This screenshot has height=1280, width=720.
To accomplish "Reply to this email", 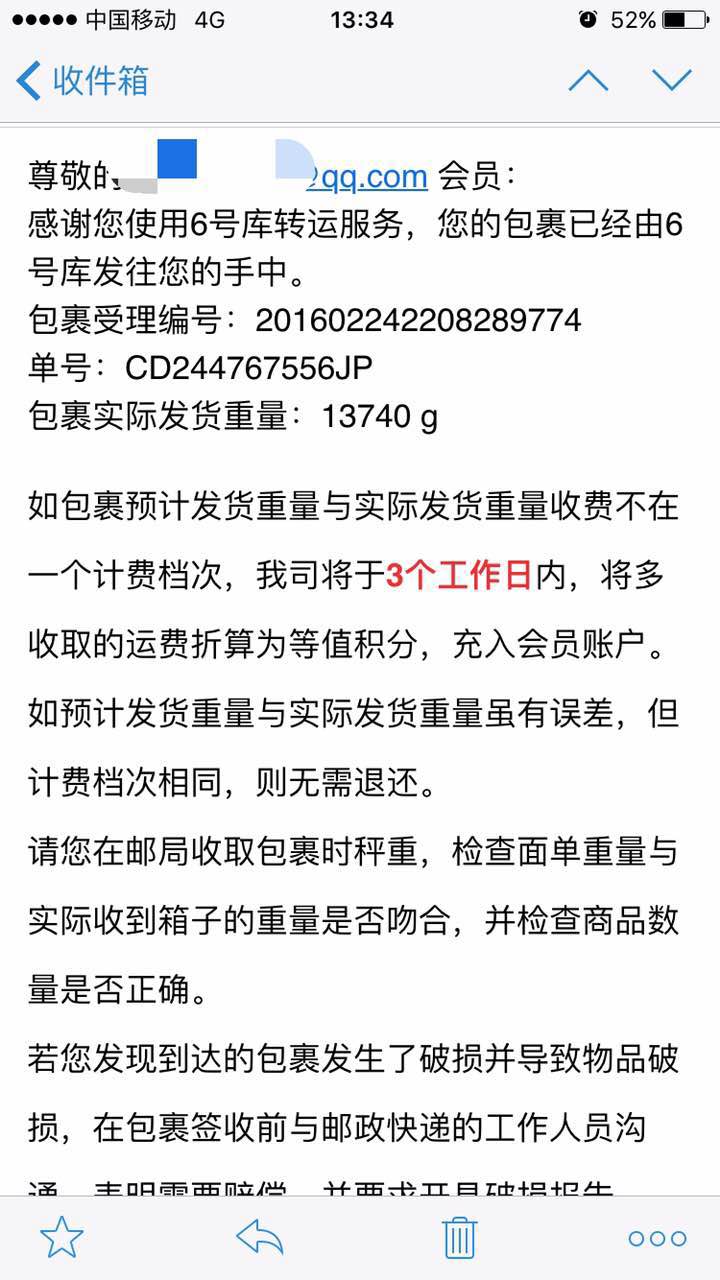I will [x=260, y=1238].
